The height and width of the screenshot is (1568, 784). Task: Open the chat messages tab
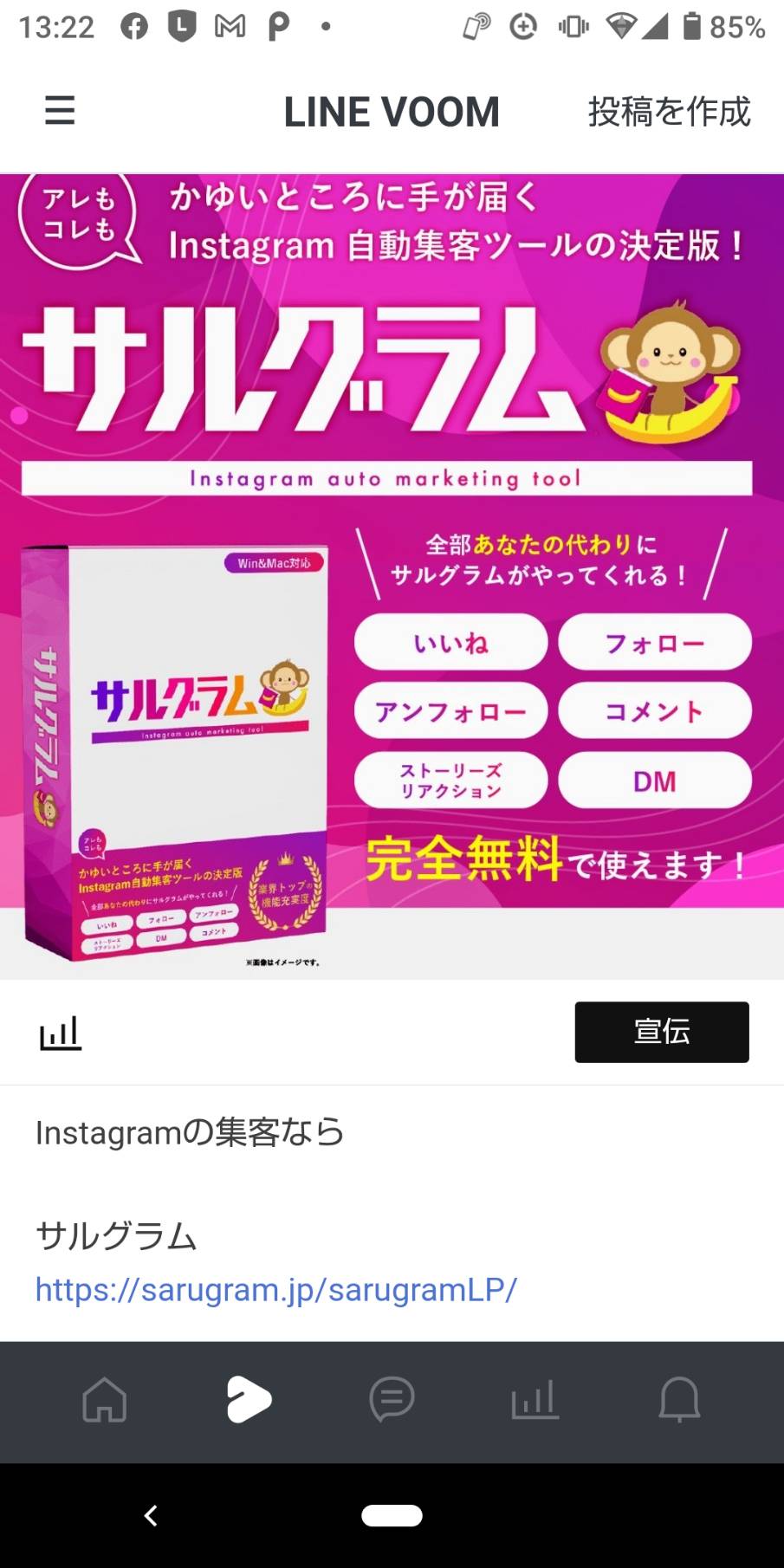click(x=392, y=1399)
